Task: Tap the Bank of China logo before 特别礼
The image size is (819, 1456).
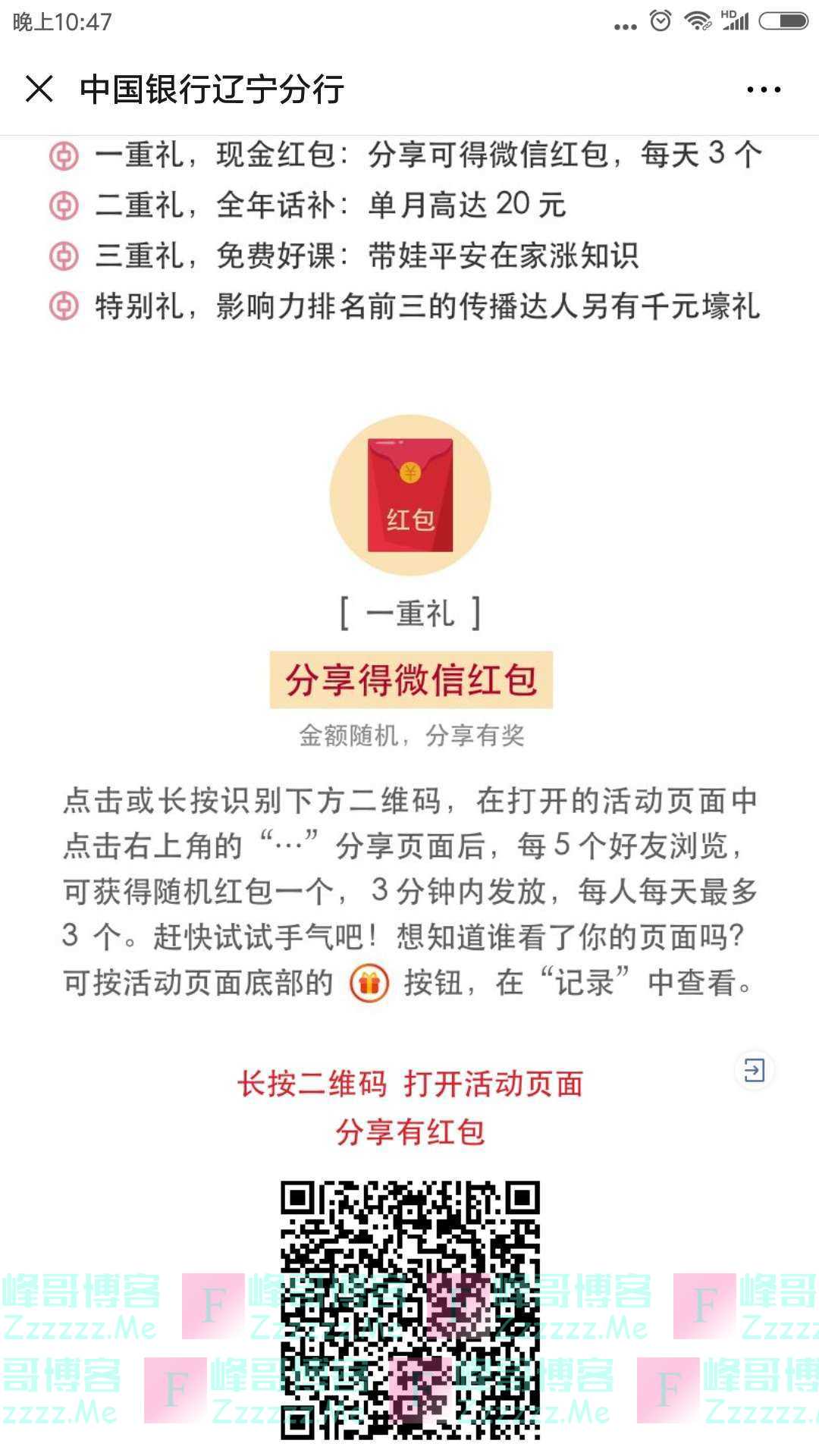Action: point(63,306)
